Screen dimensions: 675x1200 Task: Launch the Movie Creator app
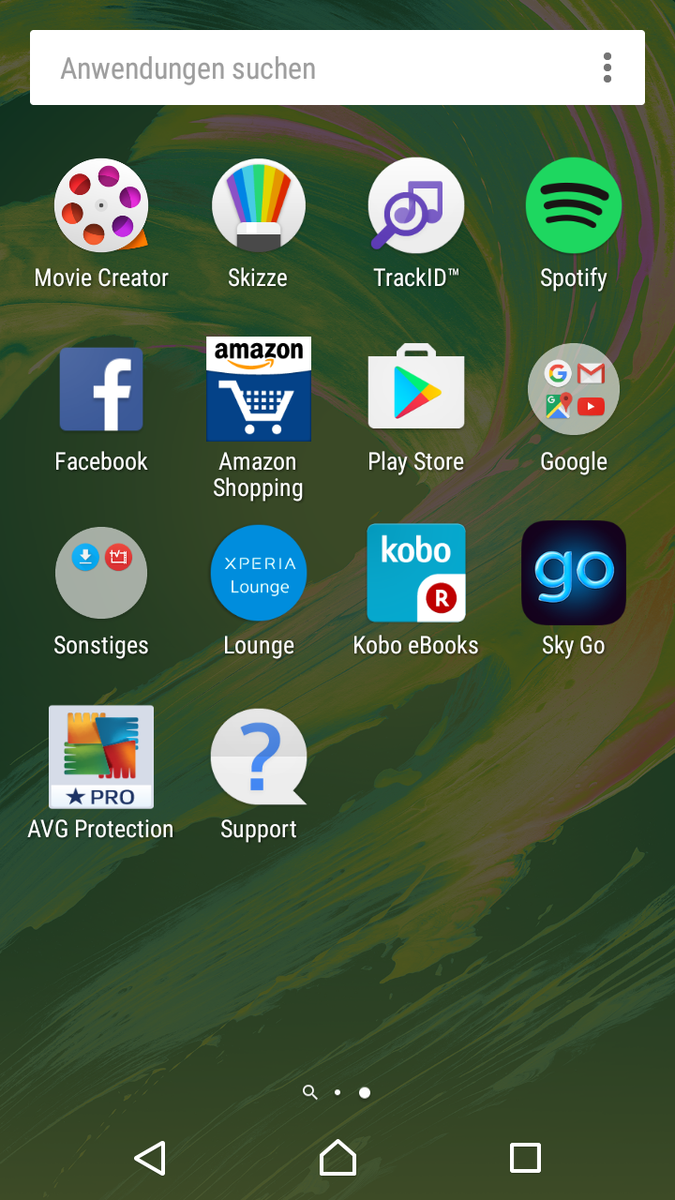click(x=101, y=205)
